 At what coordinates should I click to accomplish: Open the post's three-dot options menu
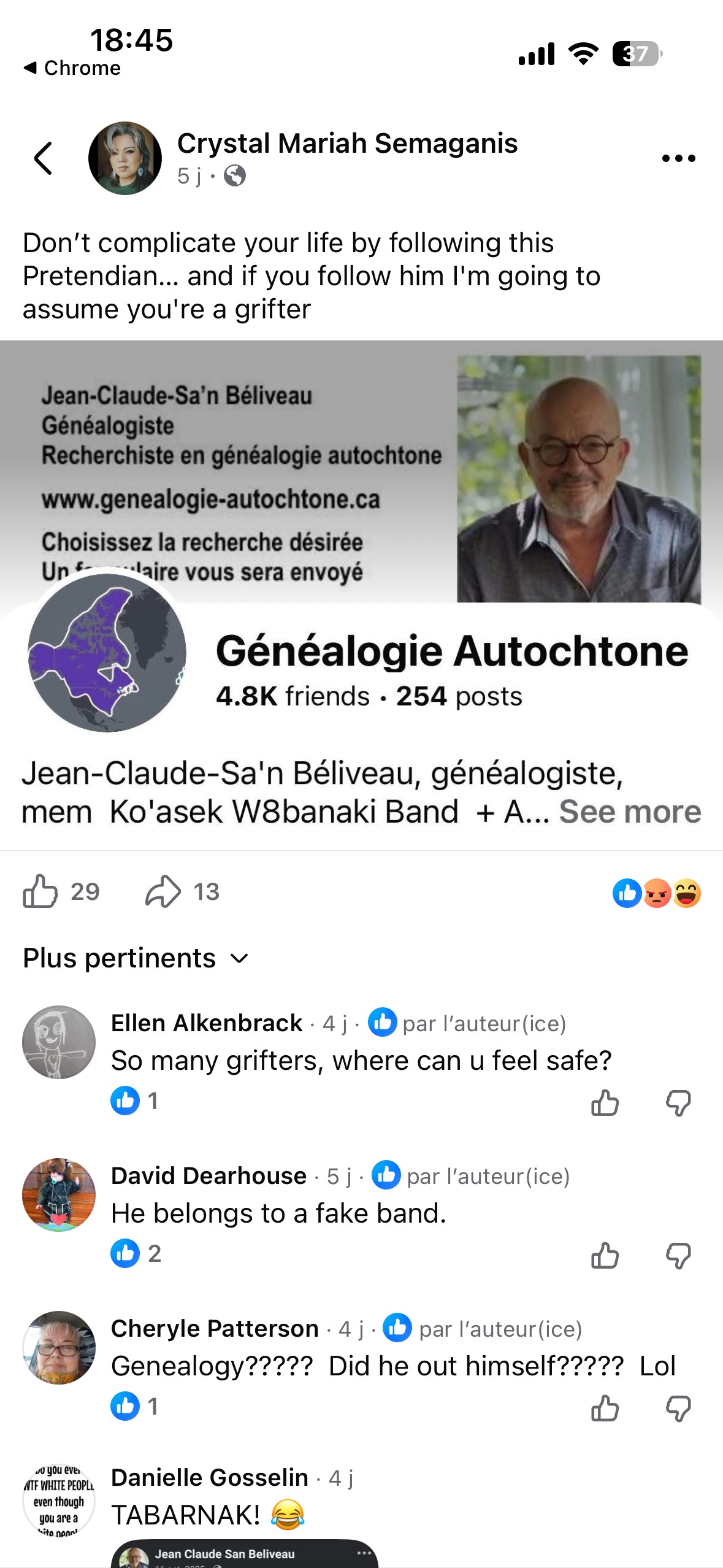pos(678,158)
